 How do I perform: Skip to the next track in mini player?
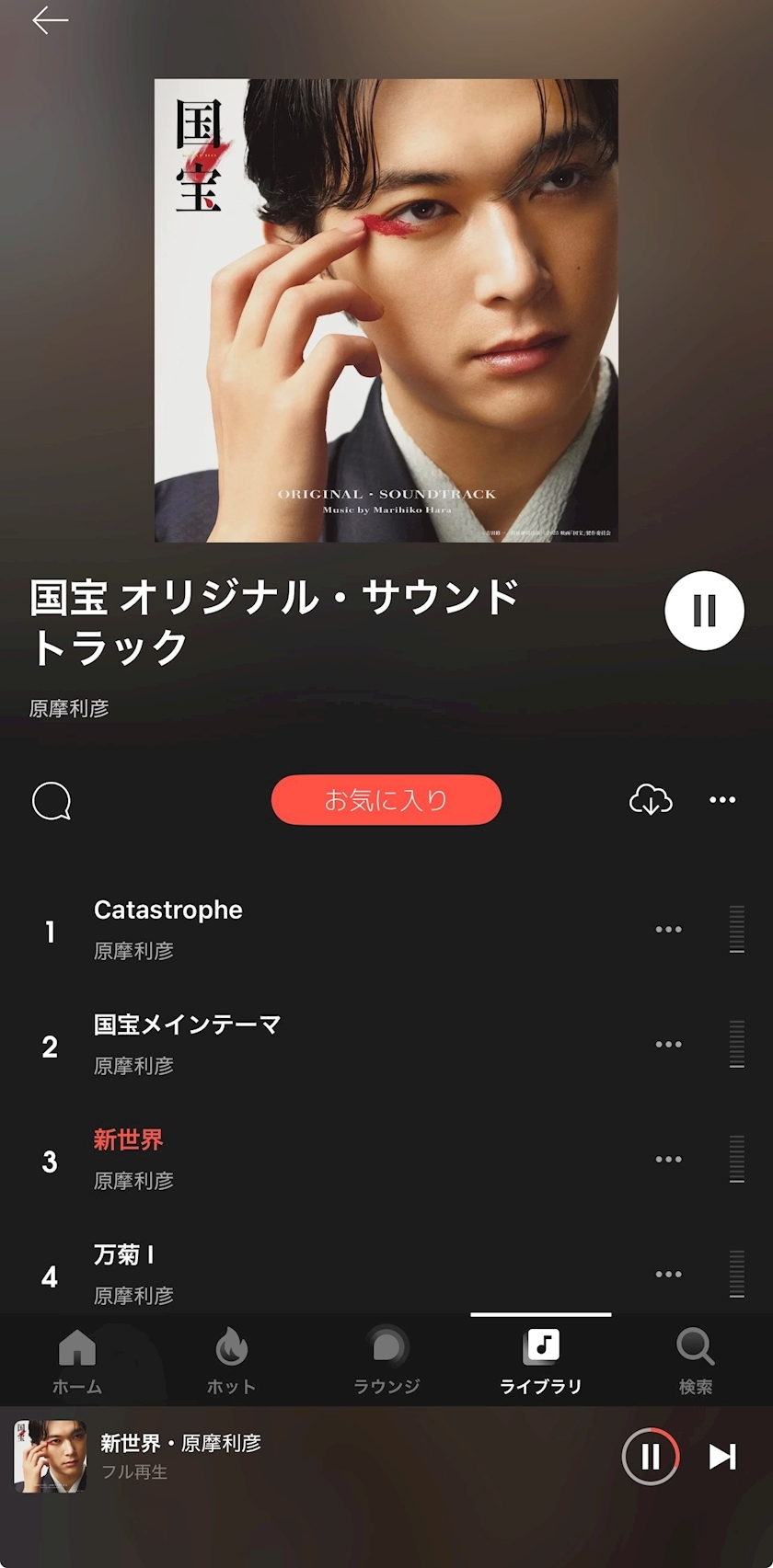722,1456
